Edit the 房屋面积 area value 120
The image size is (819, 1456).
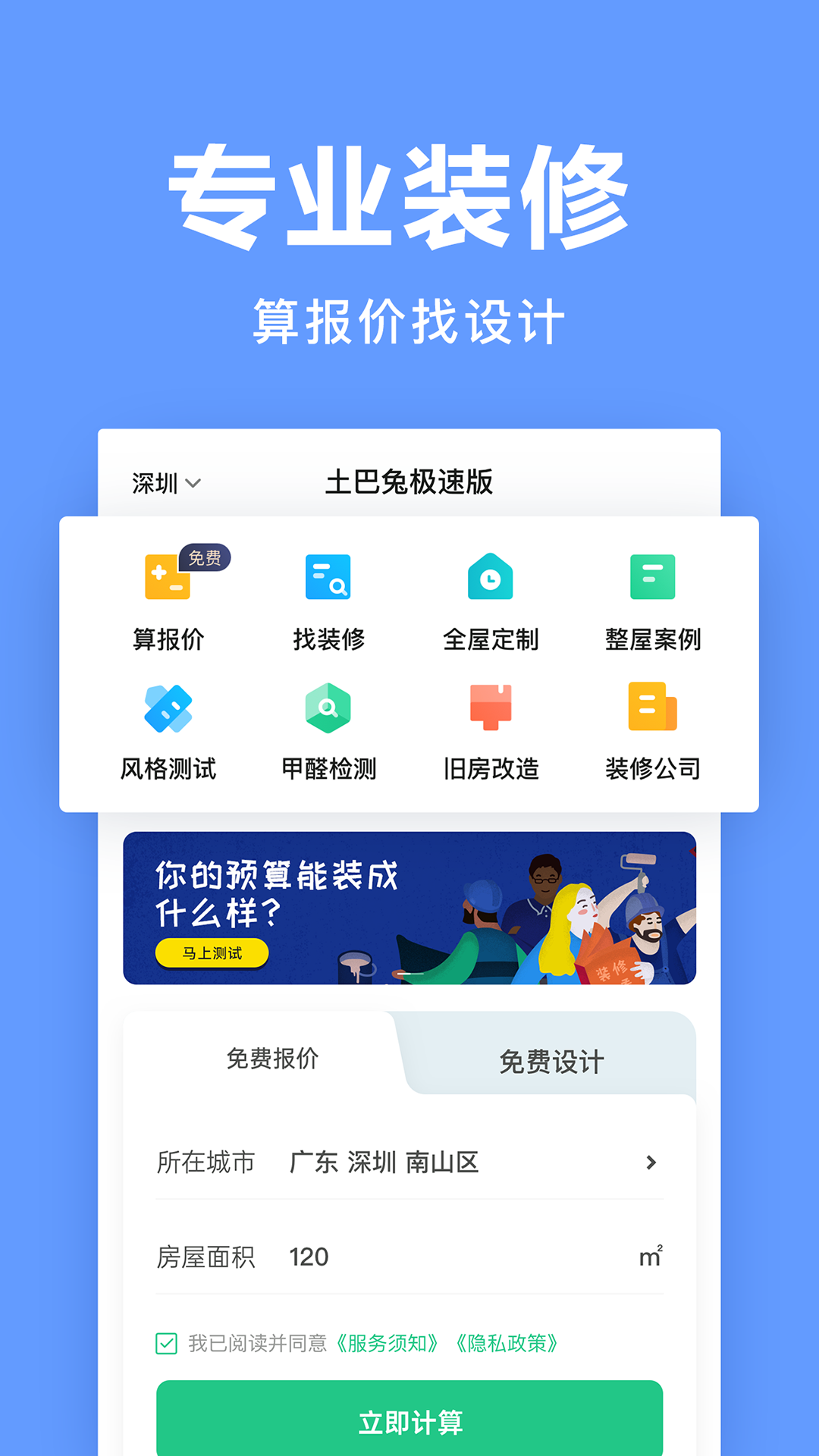pyautogui.click(x=307, y=1257)
